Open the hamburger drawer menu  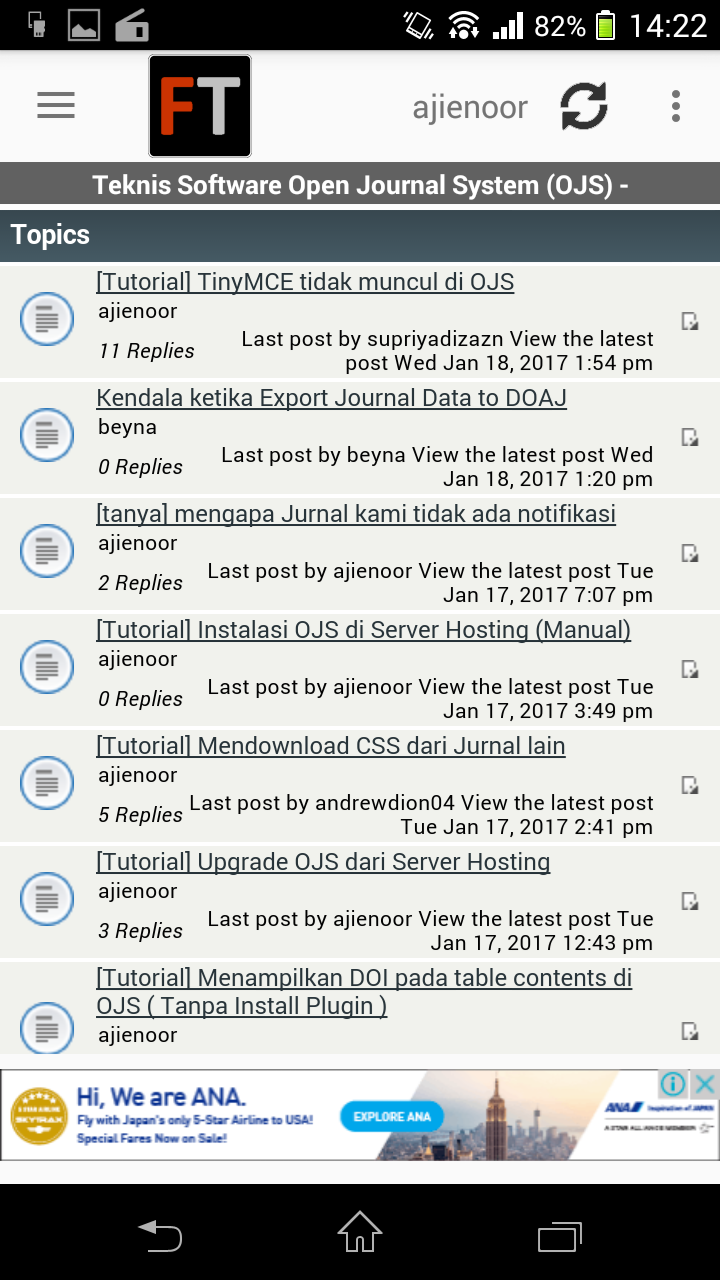tap(56, 106)
